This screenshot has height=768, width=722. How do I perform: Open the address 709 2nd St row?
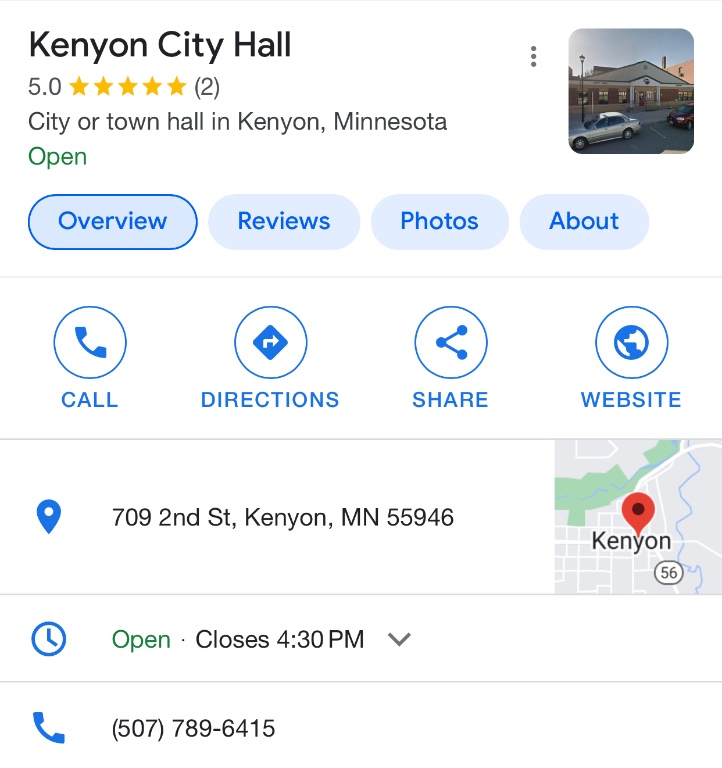(283, 517)
